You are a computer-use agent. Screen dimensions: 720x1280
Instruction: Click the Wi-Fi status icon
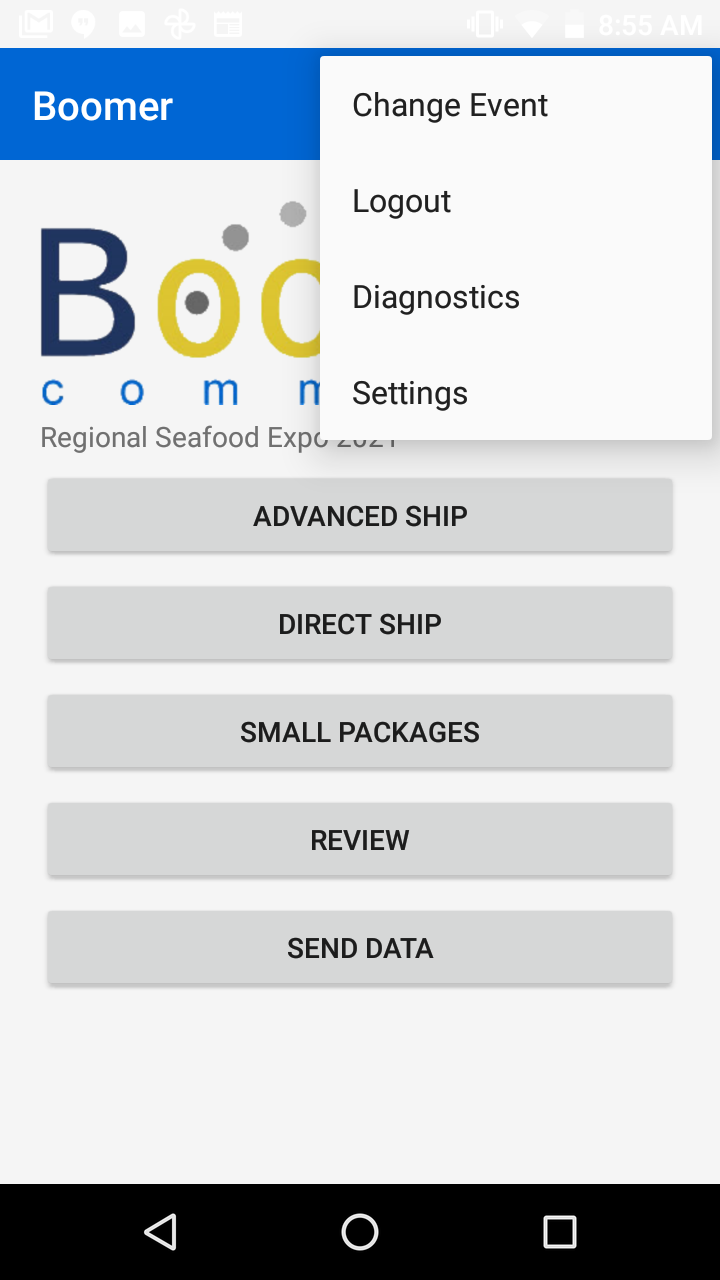pos(530,22)
